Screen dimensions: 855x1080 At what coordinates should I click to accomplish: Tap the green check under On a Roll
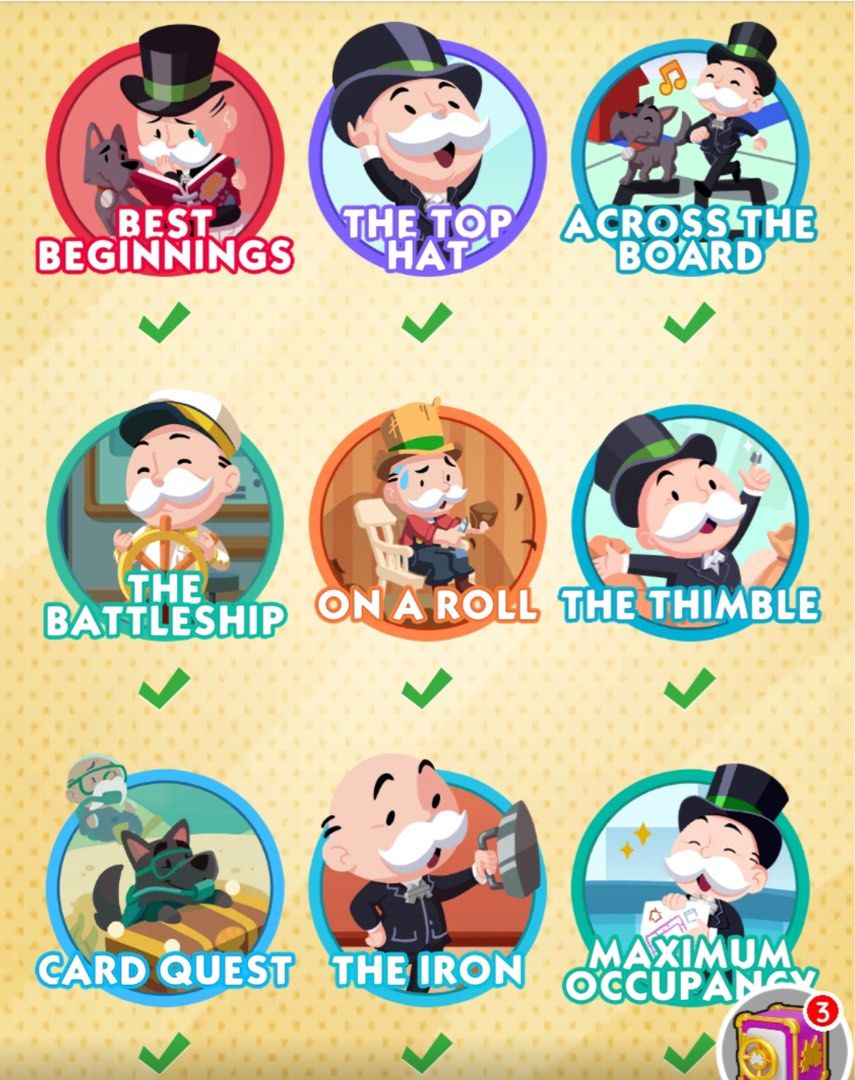tap(423, 688)
